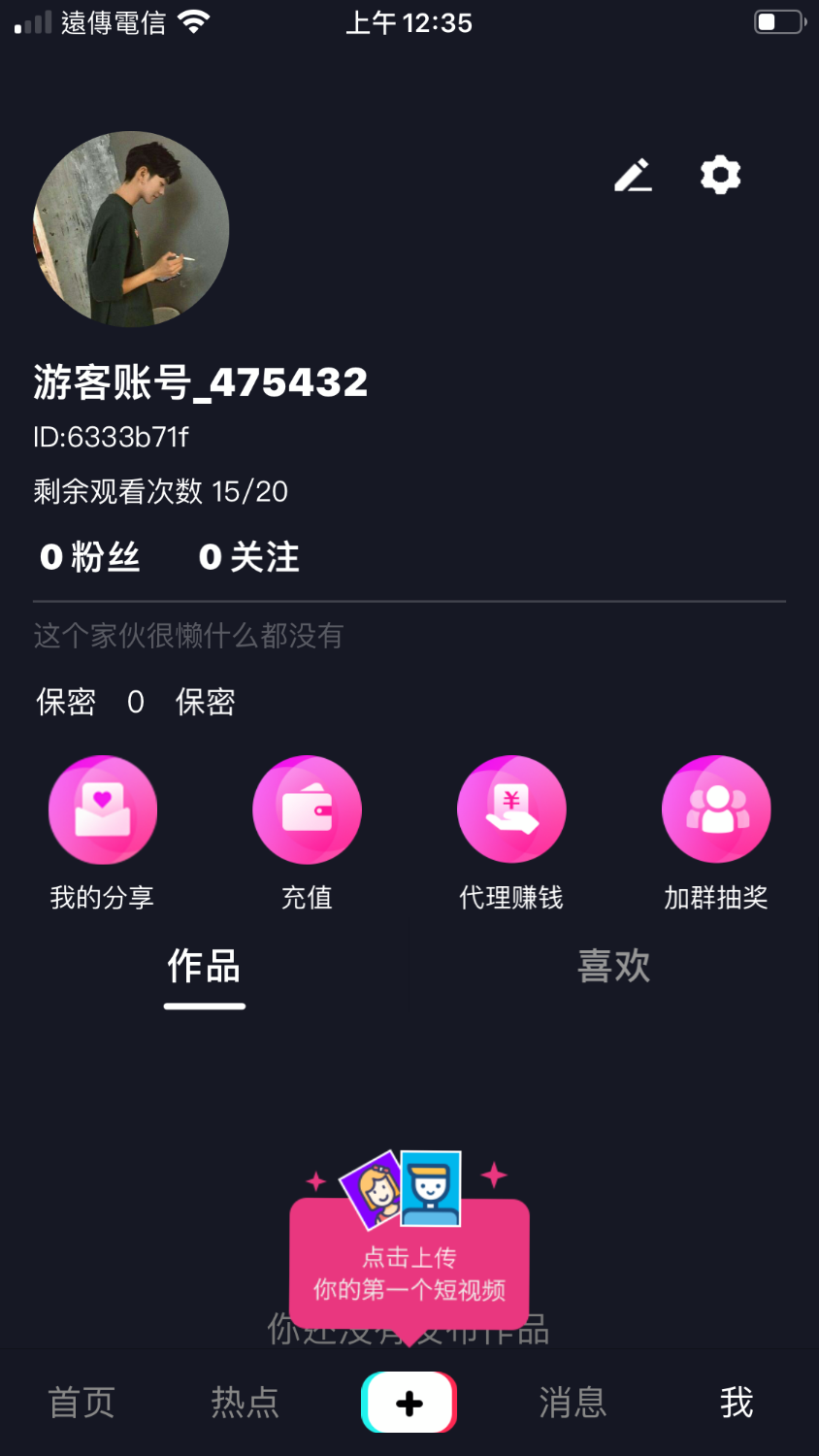This screenshot has height=1456, width=819.
Task: Switch to the 作品 tab
Action: [x=204, y=967]
